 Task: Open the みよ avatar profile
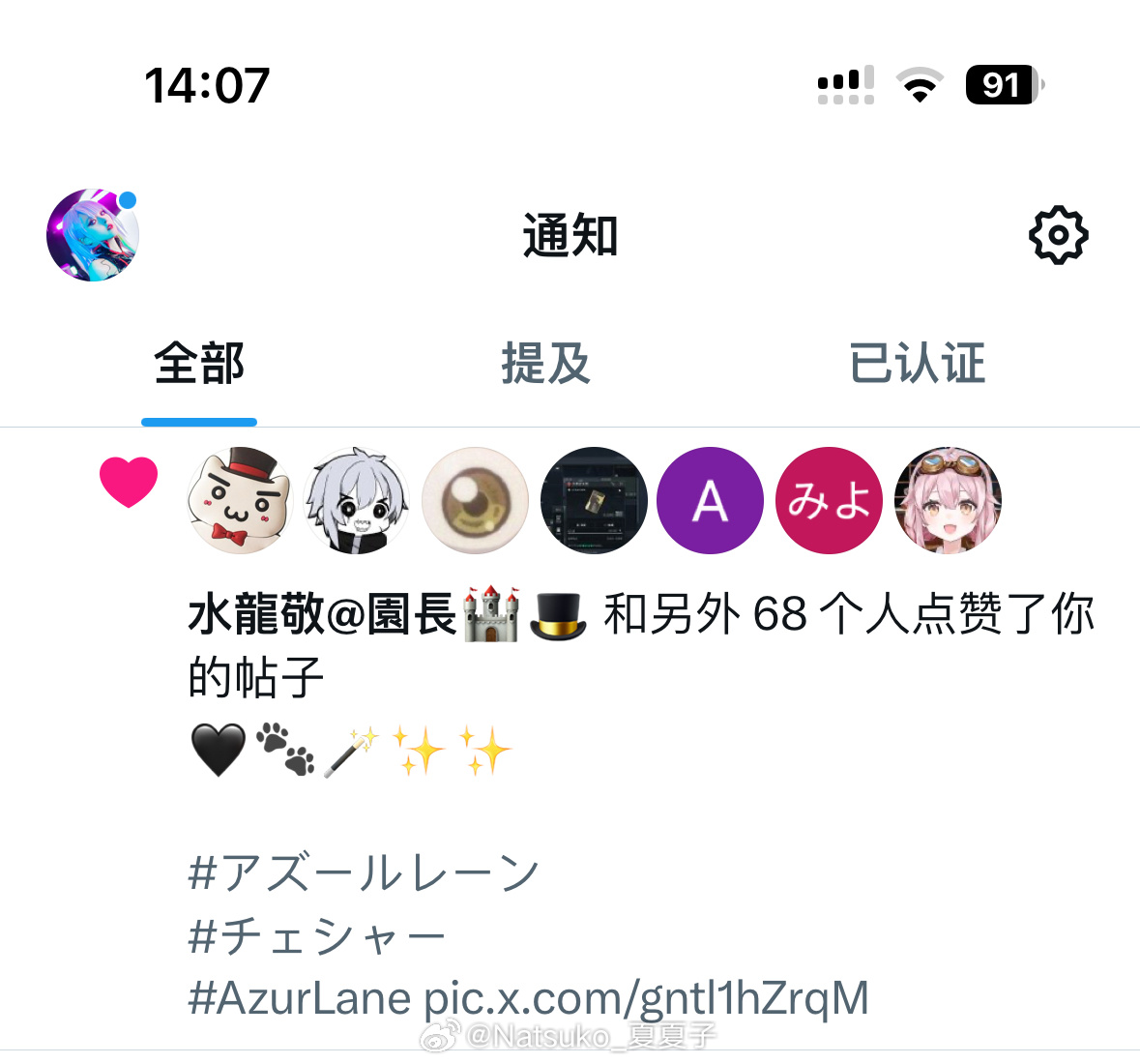click(x=829, y=500)
